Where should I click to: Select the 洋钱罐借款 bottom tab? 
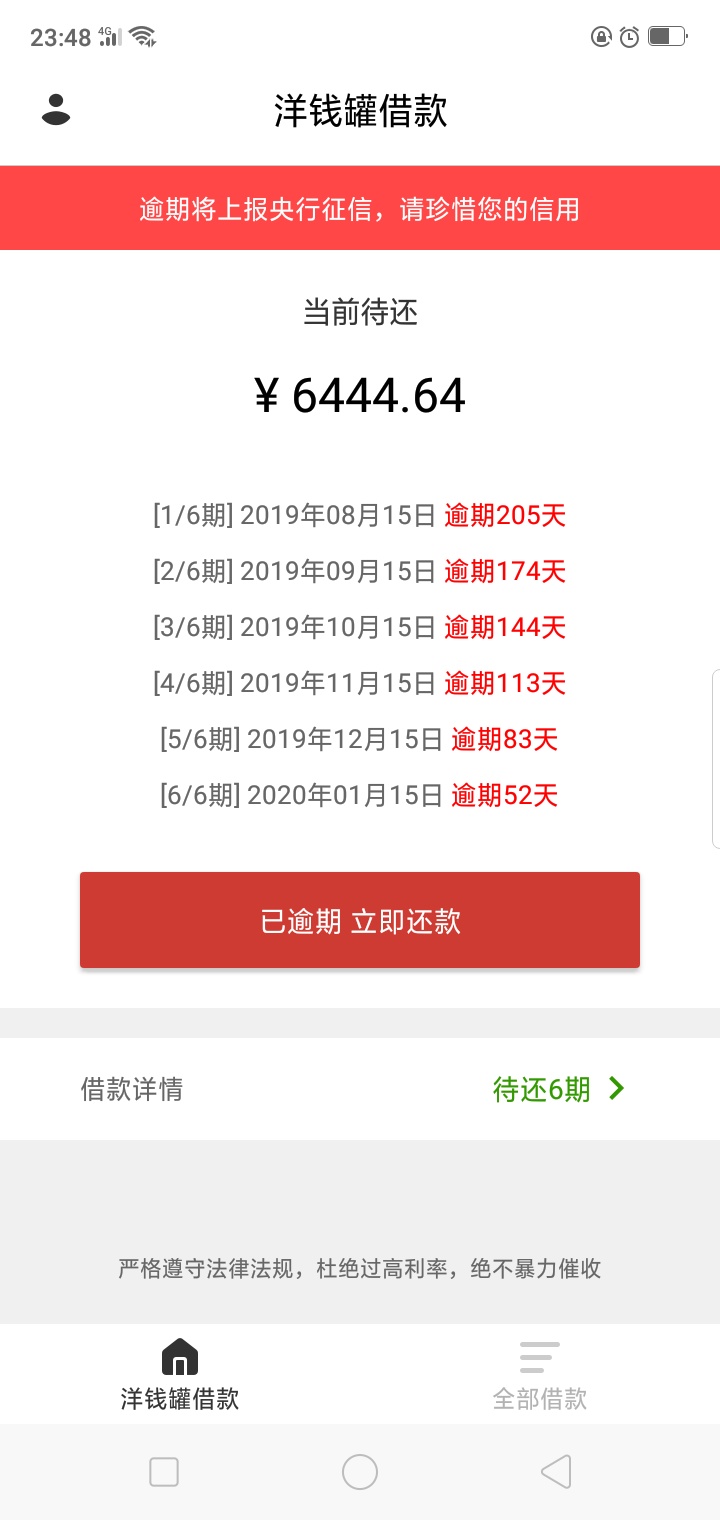(x=180, y=1376)
